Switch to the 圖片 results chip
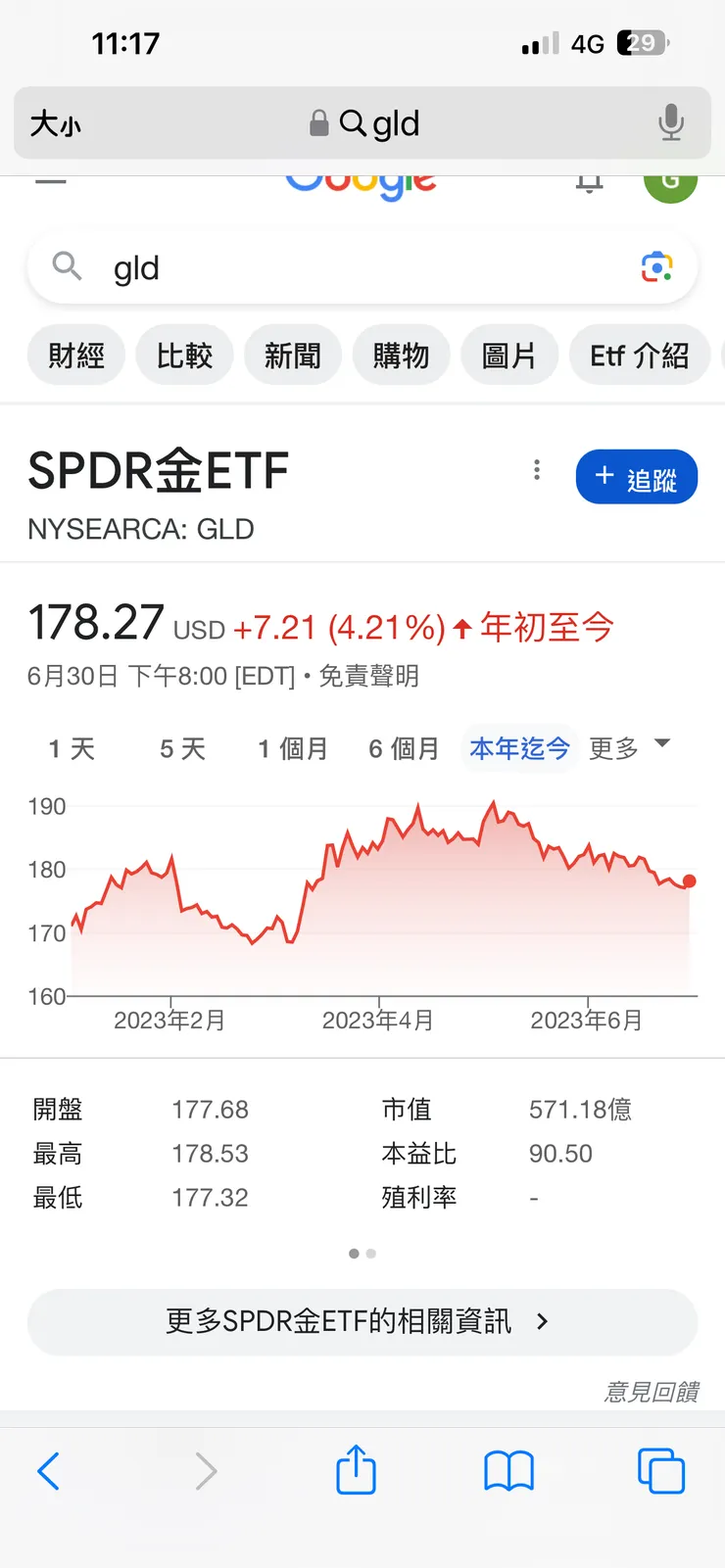 (509, 356)
